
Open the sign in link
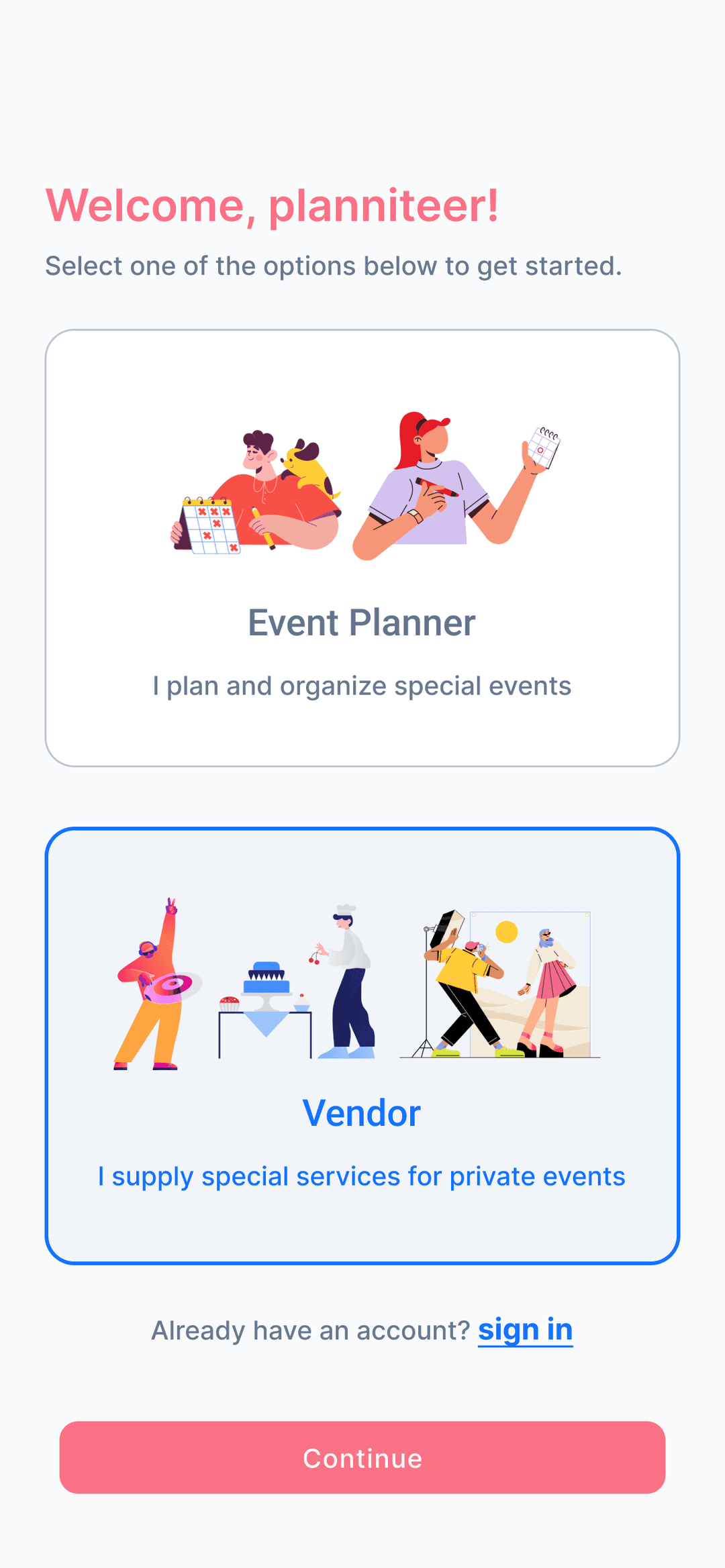point(525,1329)
